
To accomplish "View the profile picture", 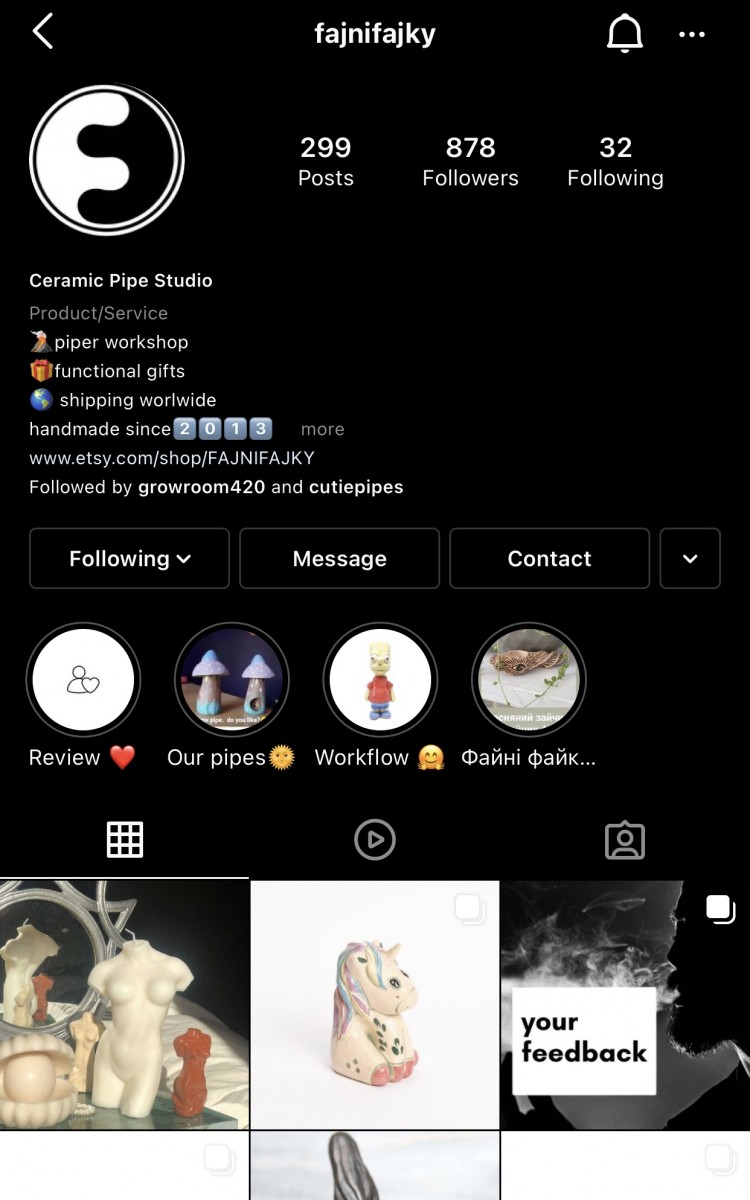I will (x=107, y=159).
